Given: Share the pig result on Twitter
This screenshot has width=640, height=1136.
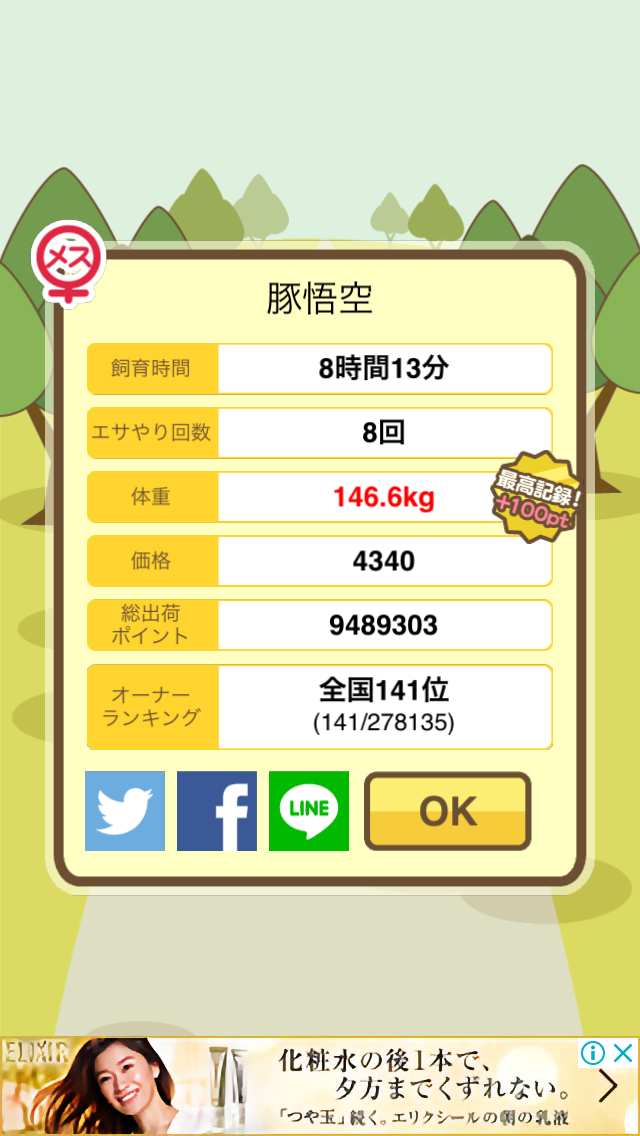Looking at the screenshot, I should (125, 811).
